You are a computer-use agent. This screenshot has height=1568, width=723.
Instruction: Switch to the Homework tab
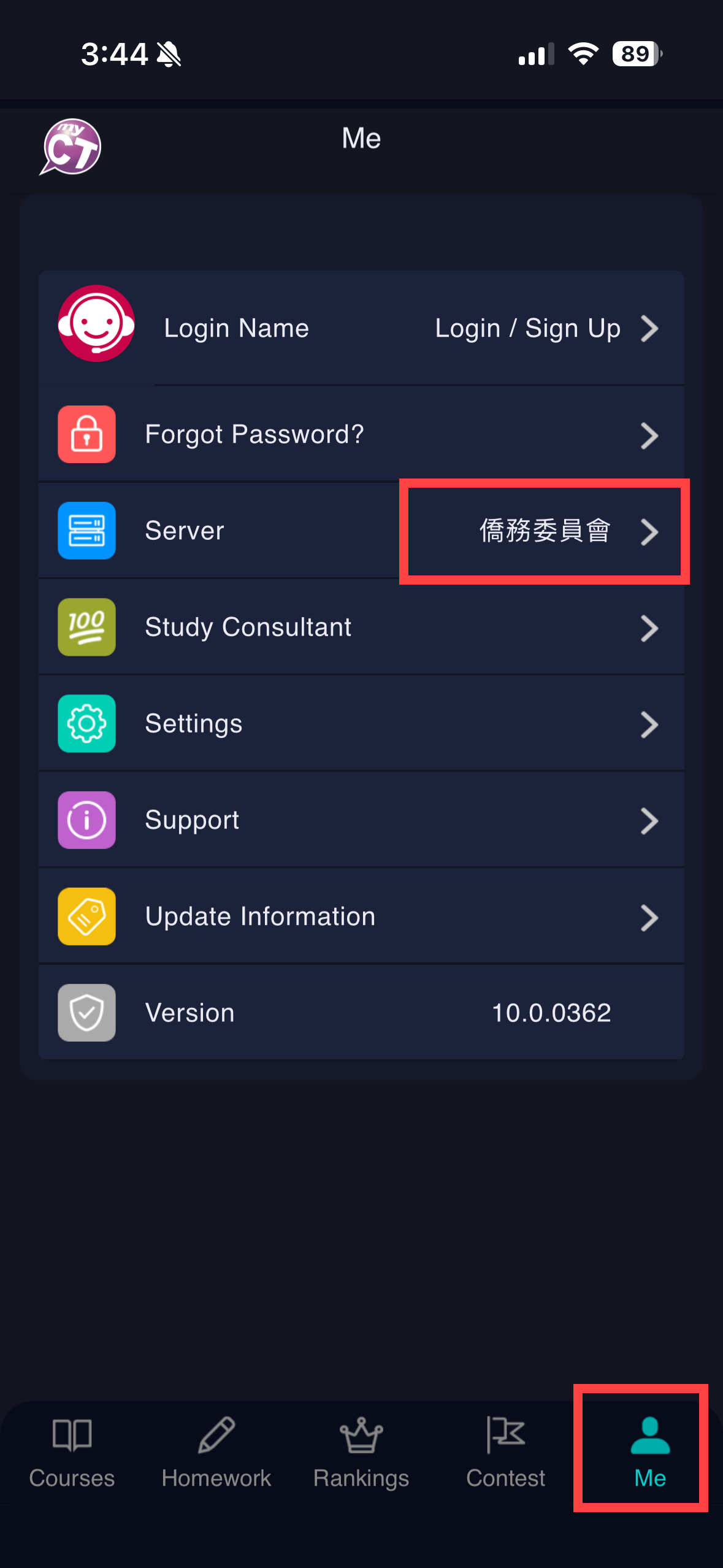click(x=216, y=1453)
